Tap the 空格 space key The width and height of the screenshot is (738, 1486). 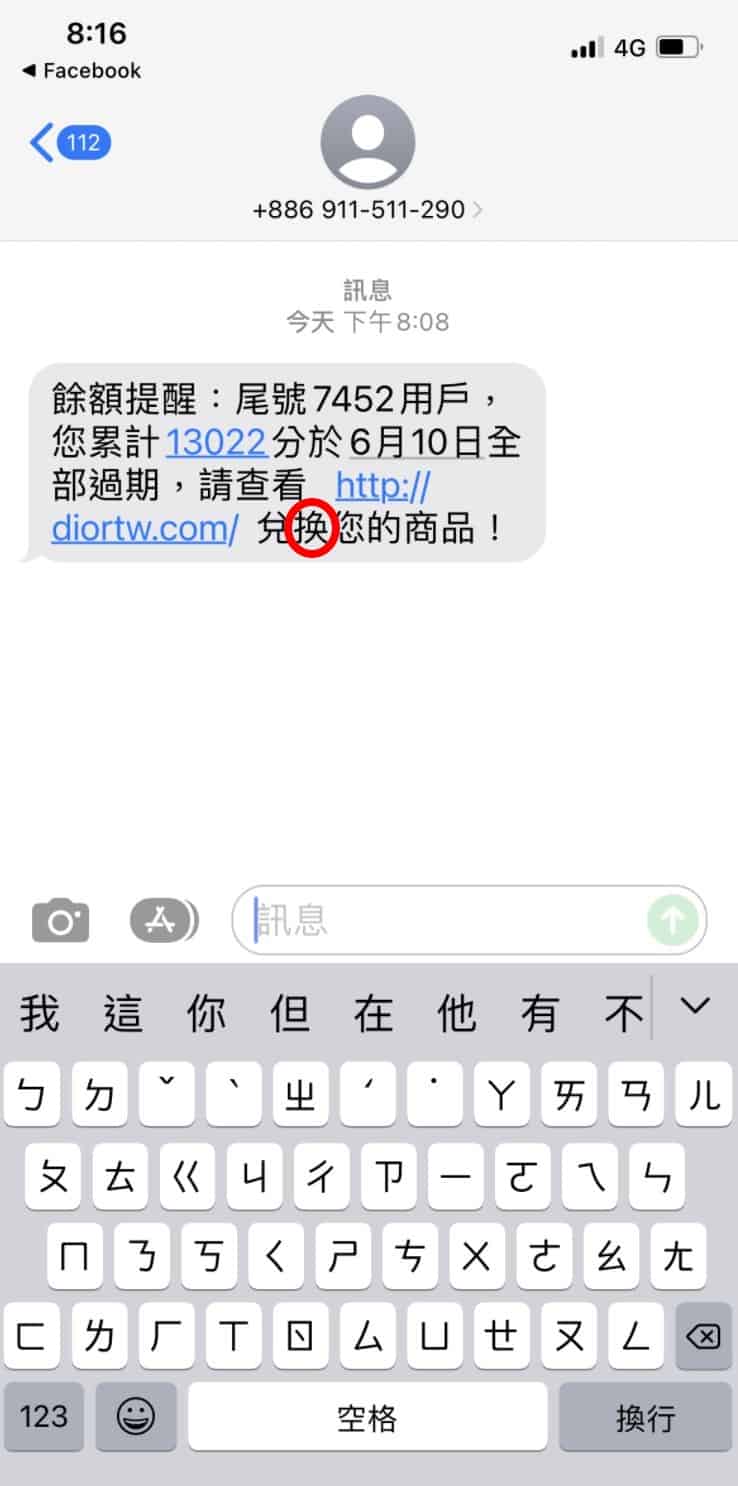[x=367, y=1416]
